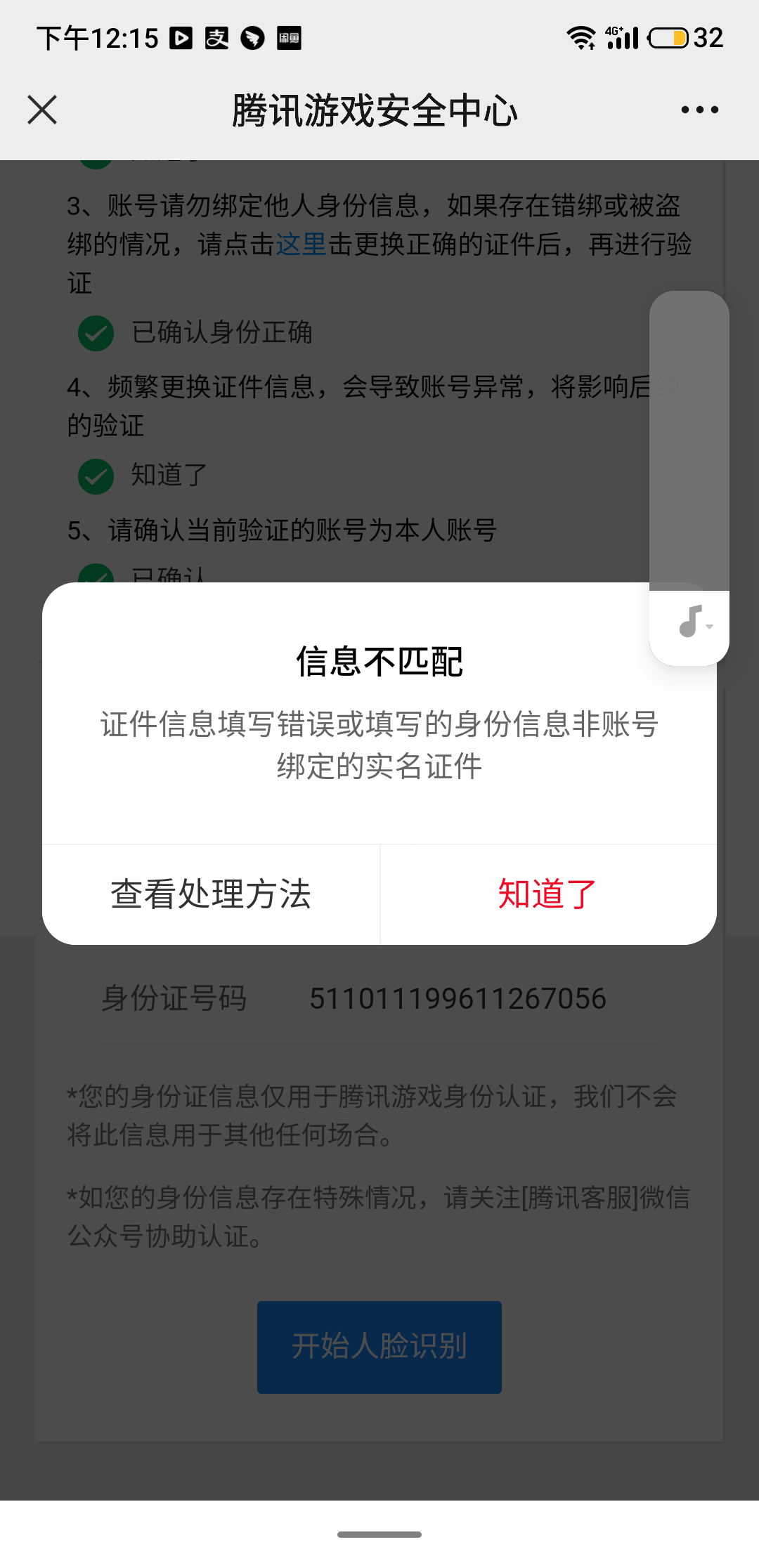Tap 查看处理方法 in the dialog
759x1568 pixels.
(x=210, y=893)
